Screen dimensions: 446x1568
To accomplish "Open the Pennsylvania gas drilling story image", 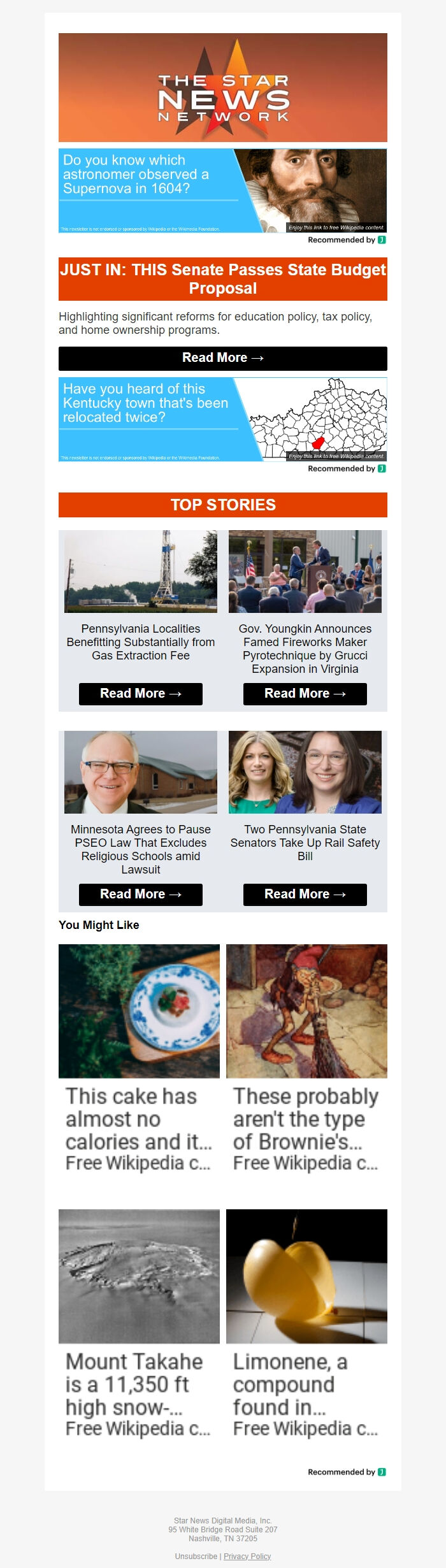I will click(140, 572).
